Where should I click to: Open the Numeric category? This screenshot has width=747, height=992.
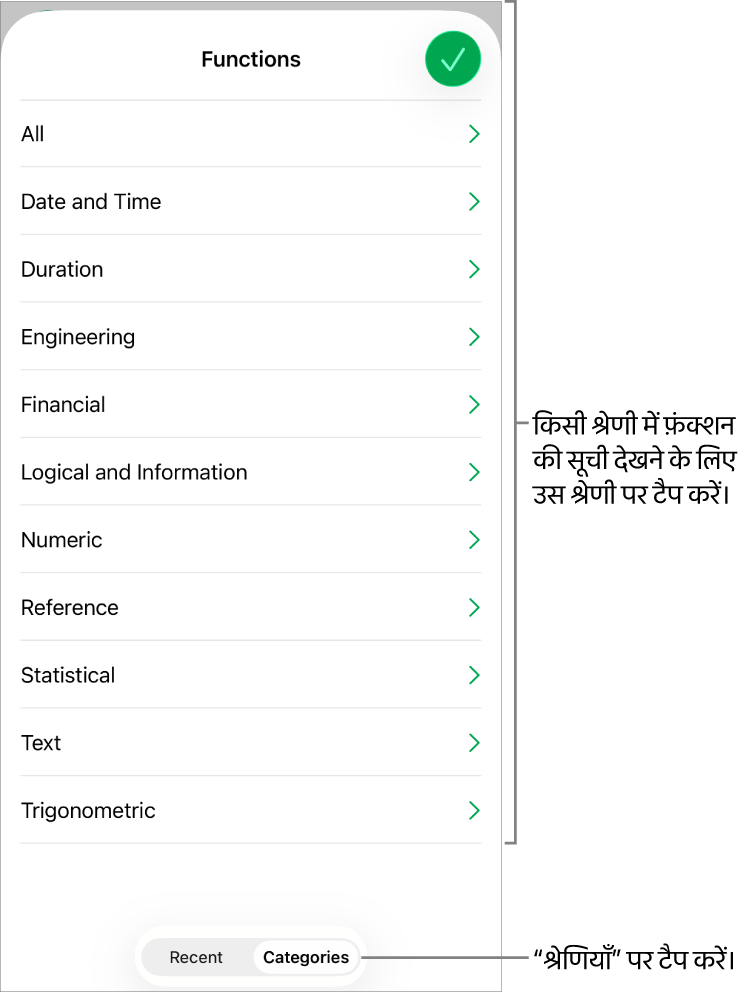coord(250,540)
